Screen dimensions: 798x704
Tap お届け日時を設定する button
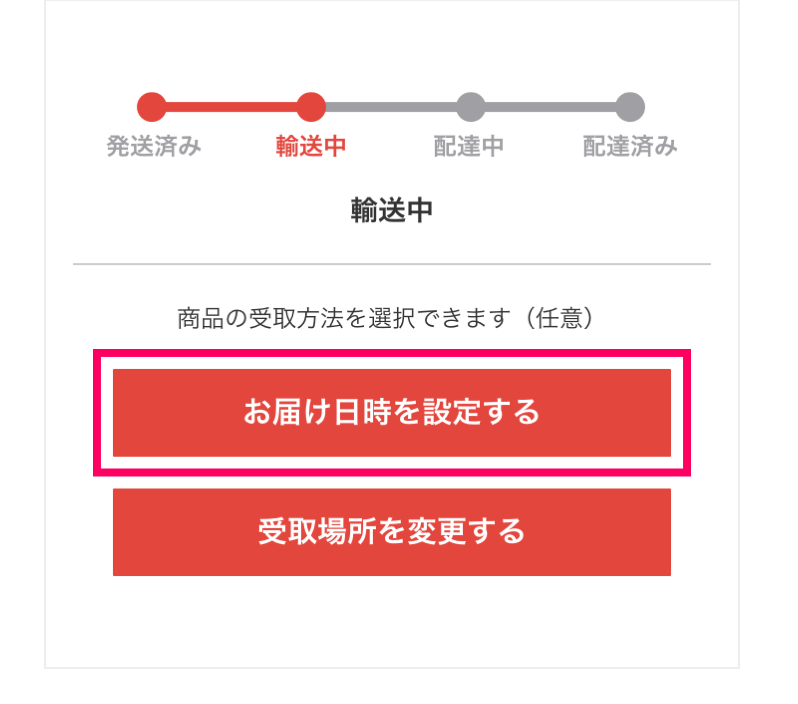[391, 413]
